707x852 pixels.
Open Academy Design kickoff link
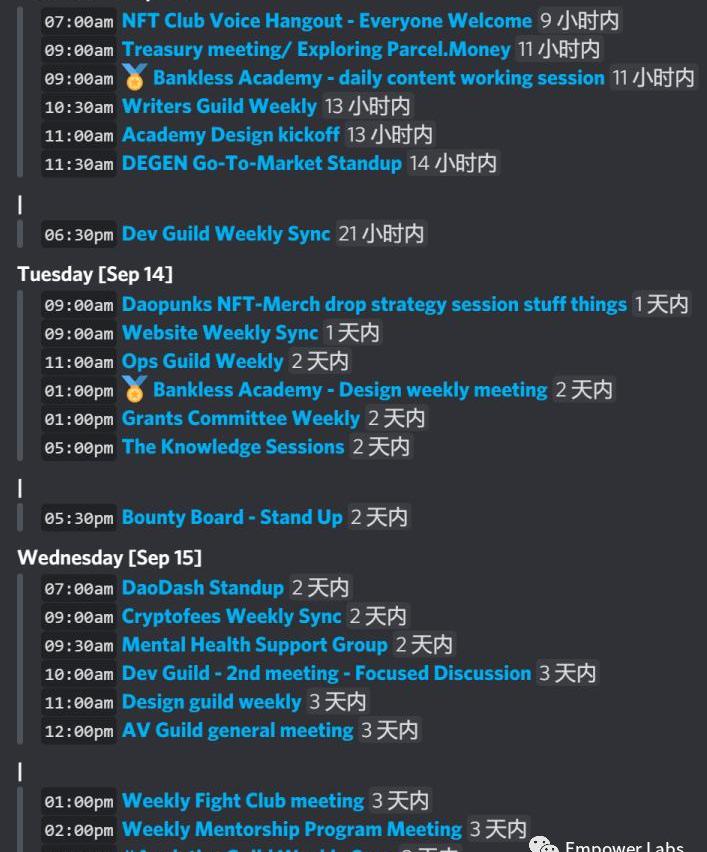[230, 134]
